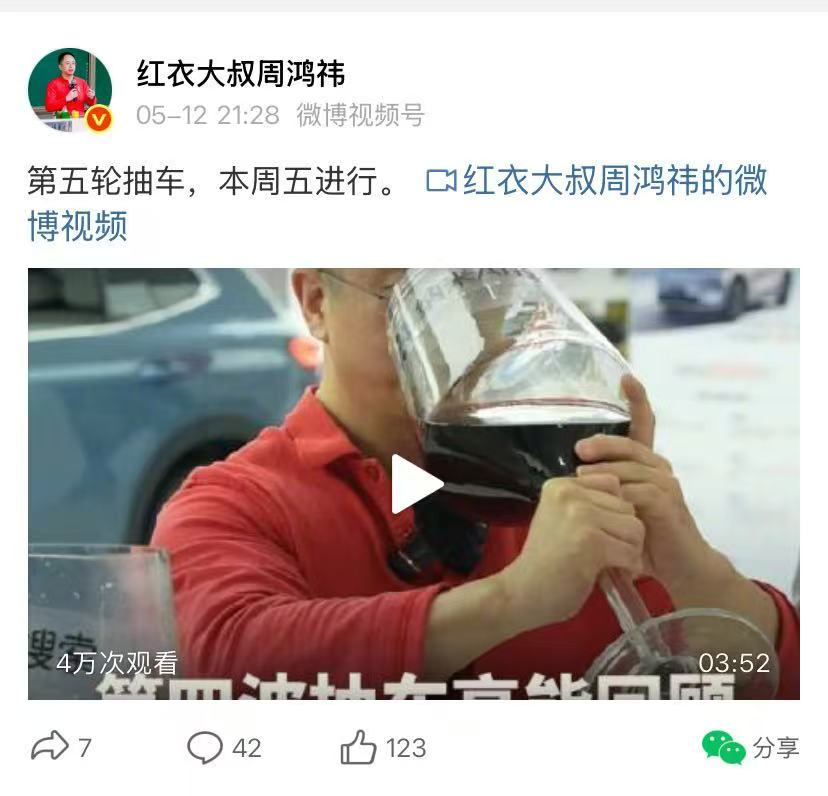Open the poster's profile avatar
Screen dimensions: 828x796
[x=69, y=90]
